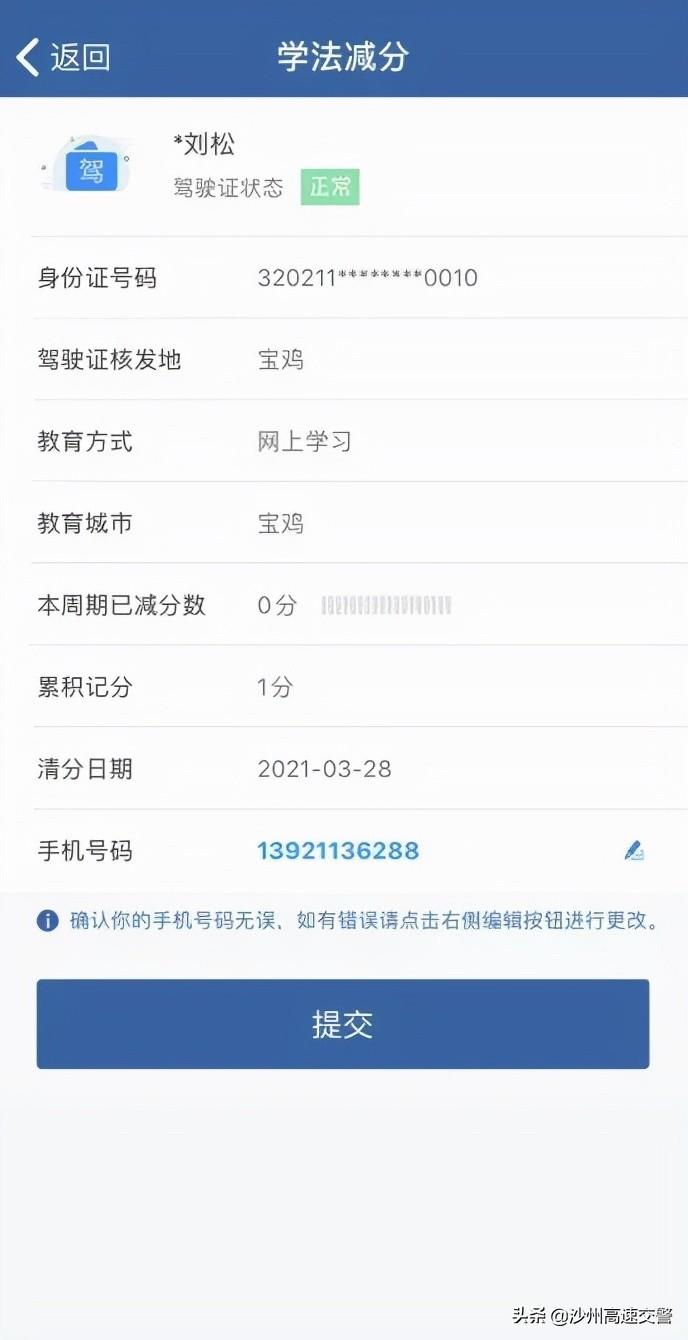Go back using the 返回 button
The width and height of the screenshot is (688, 1340).
click(x=62, y=57)
